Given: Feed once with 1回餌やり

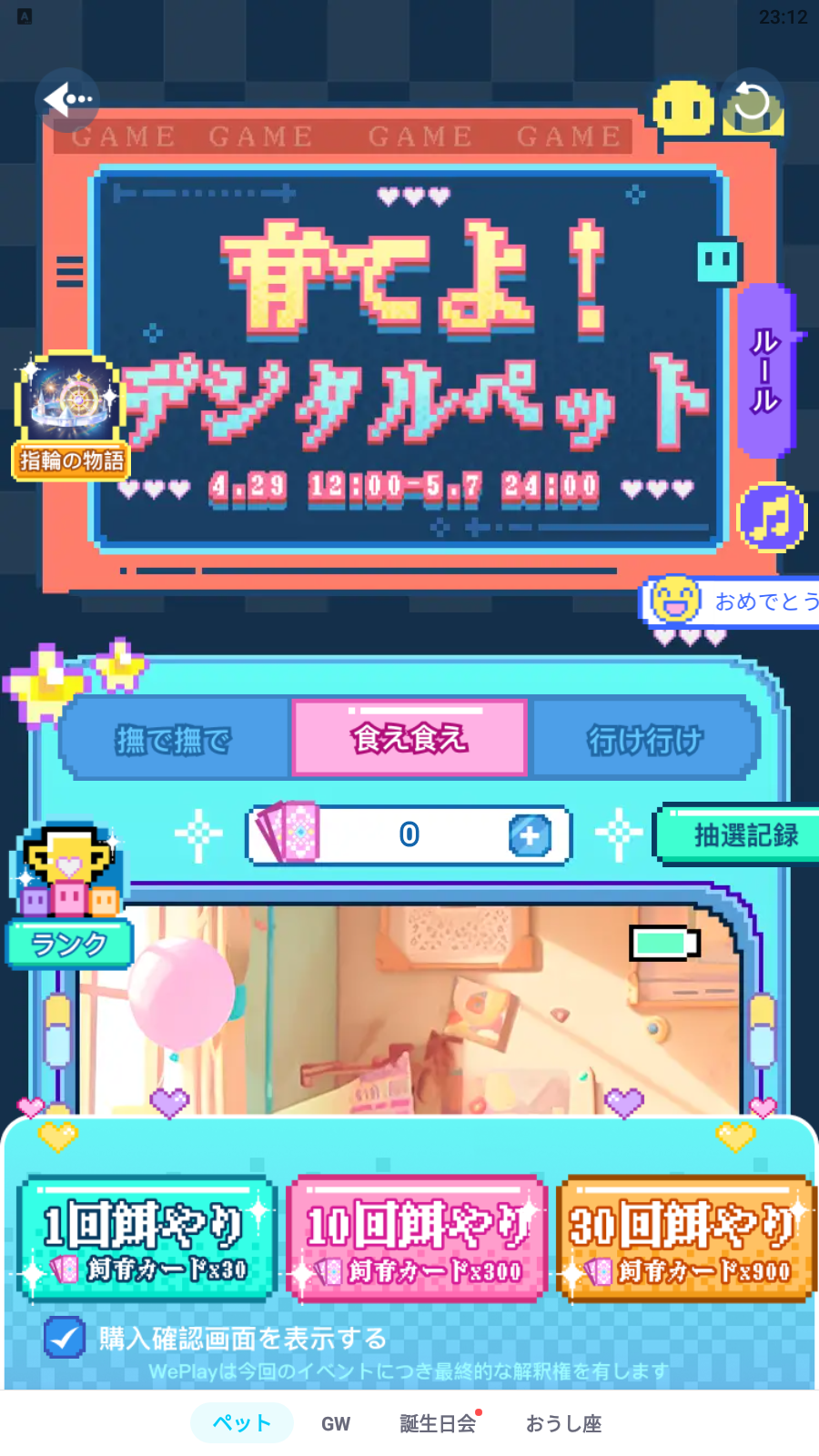Looking at the screenshot, I should pos(146,1239).
